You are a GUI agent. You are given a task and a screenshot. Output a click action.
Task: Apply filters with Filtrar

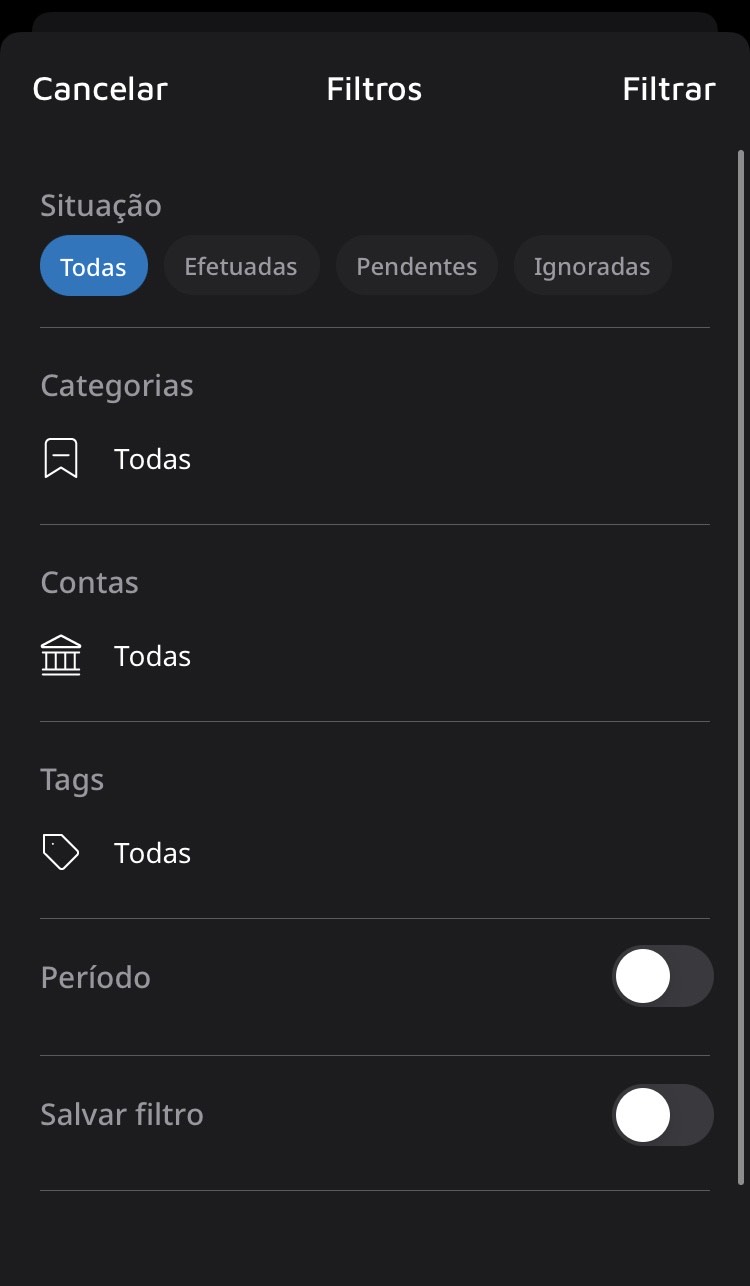668,89
